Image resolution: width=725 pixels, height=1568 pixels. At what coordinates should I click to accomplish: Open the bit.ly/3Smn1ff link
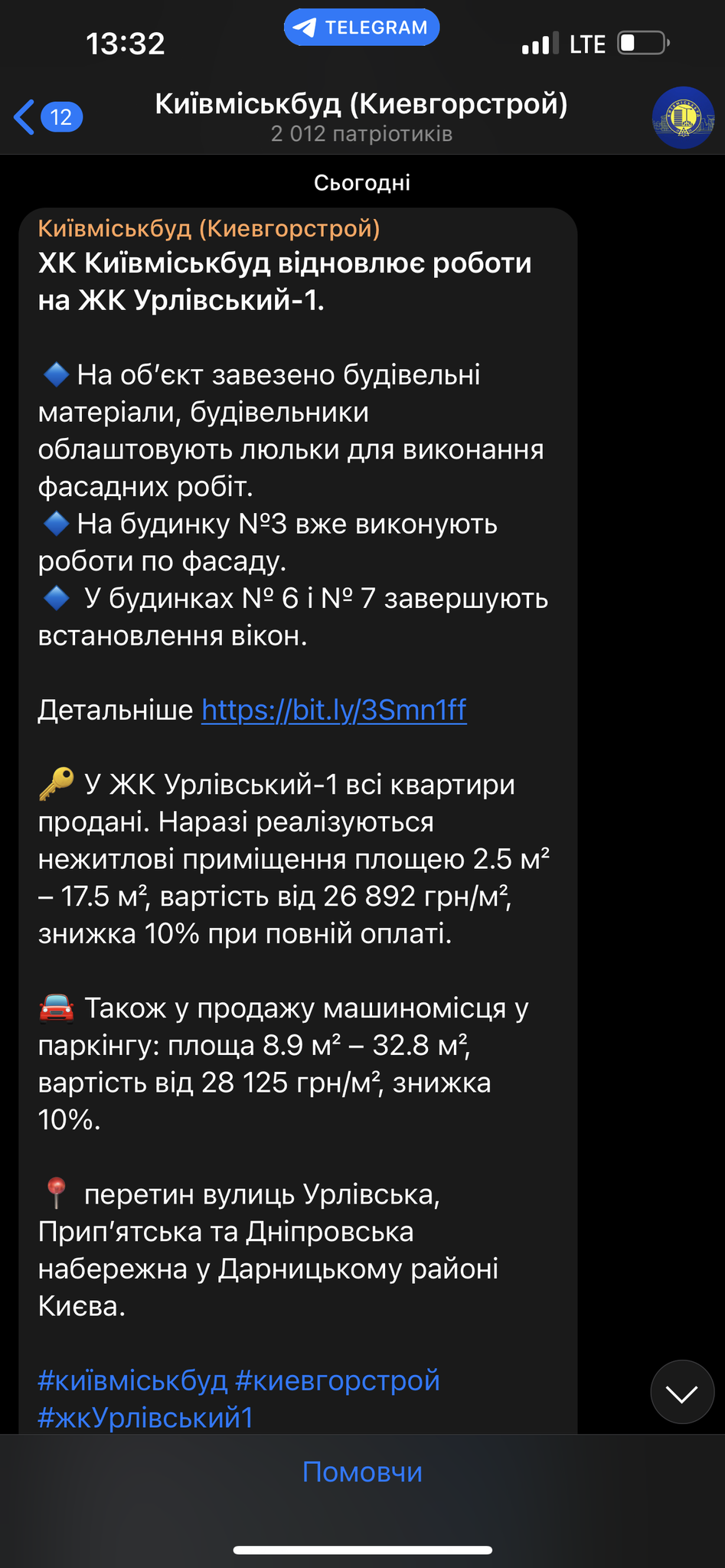pyautogui.click(x=334, y=710)
